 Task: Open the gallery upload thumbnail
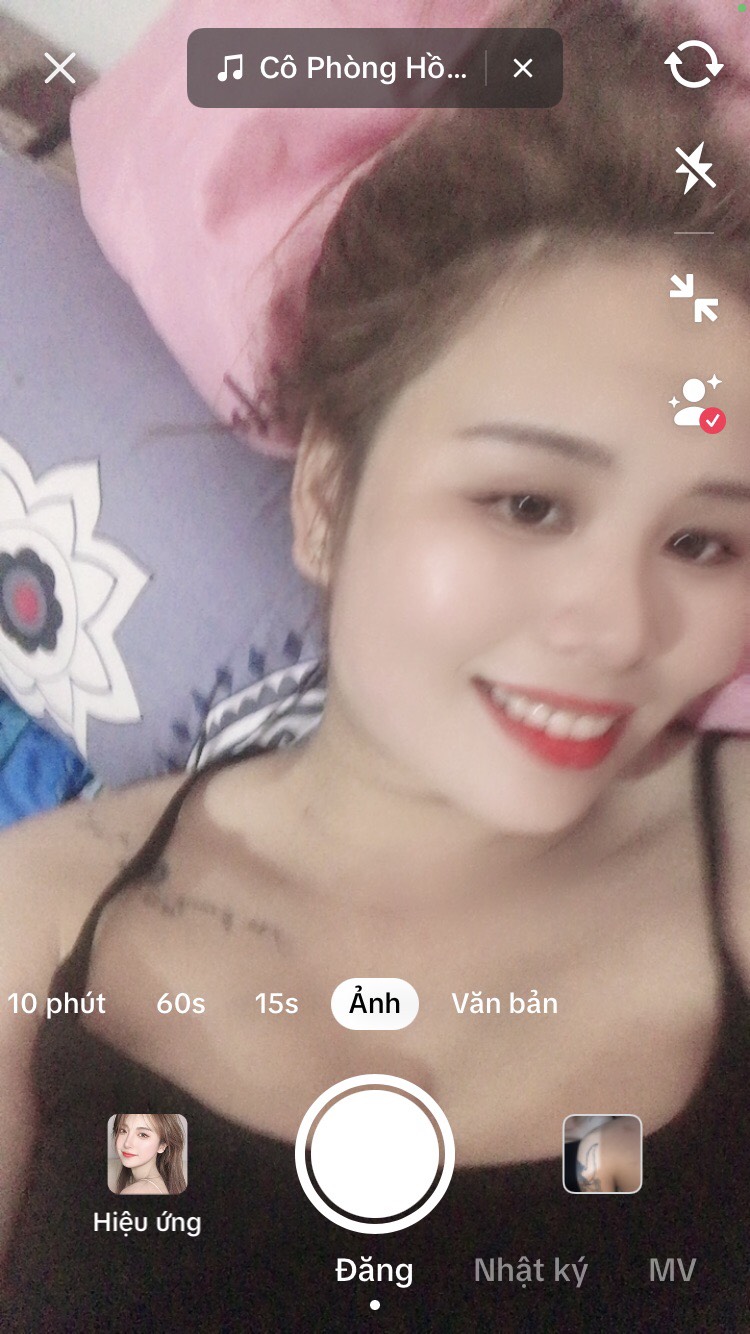(602, 1154)
